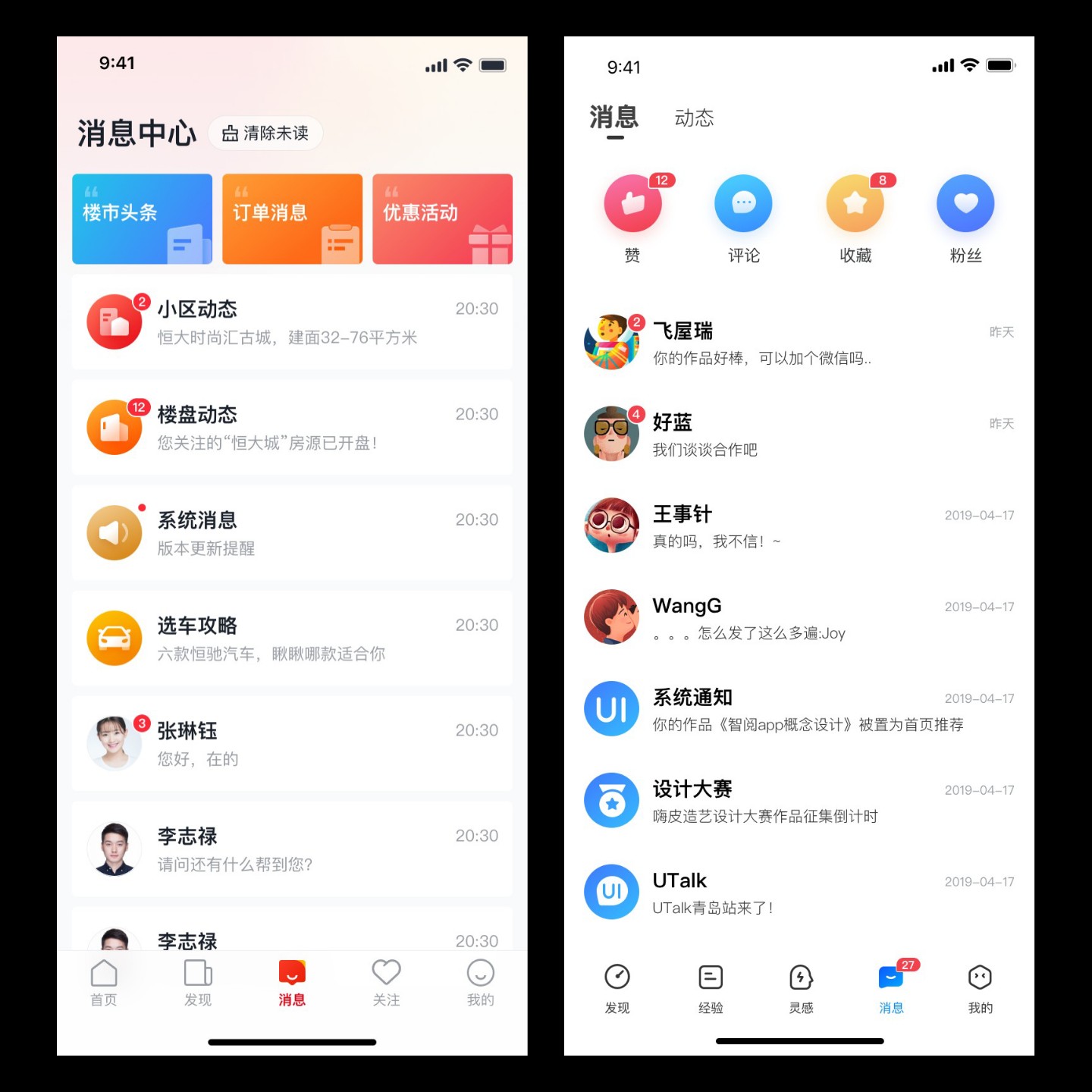Open the 楼盘动态 message row
This screenshot has width=1092, height=1092.
[292, 428]
